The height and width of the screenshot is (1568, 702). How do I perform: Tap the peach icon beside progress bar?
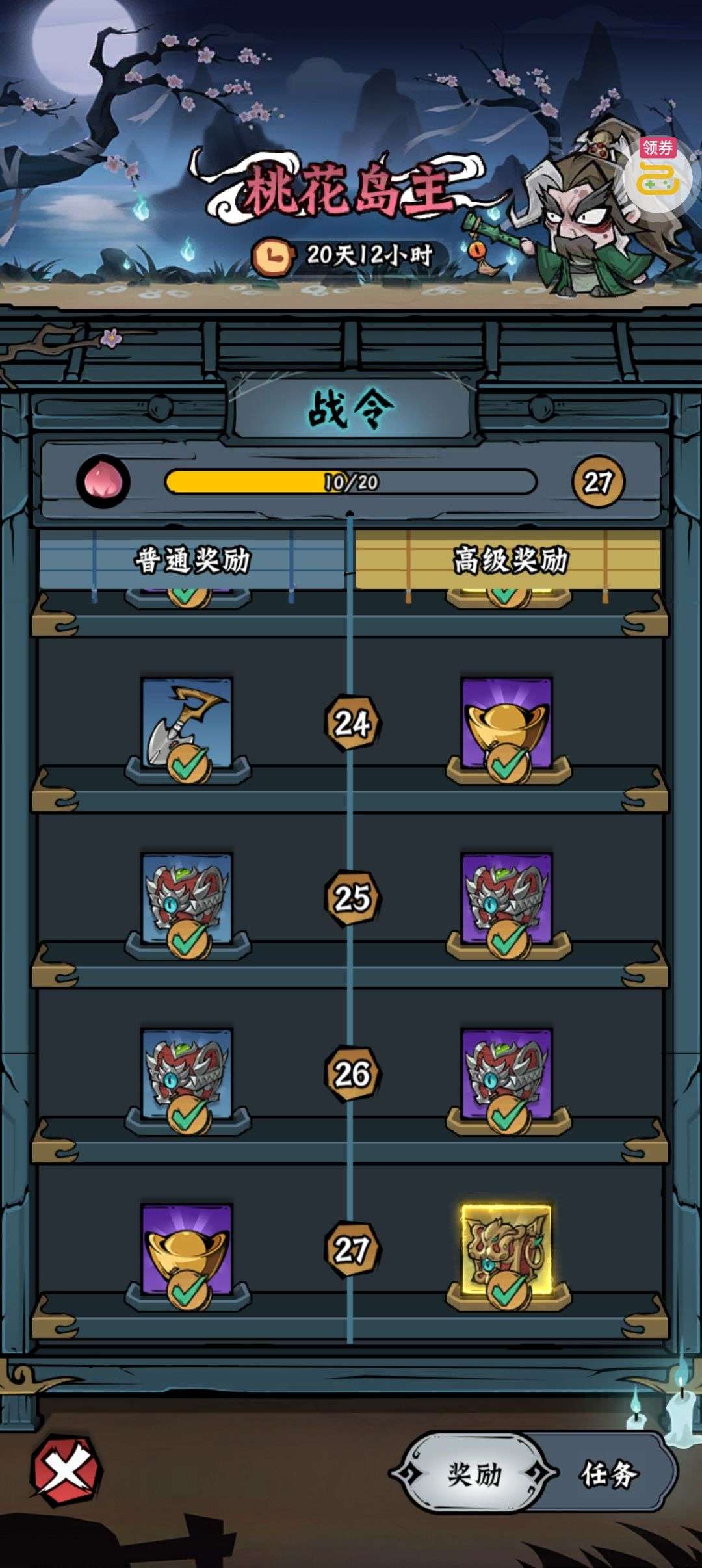[103, 482]
